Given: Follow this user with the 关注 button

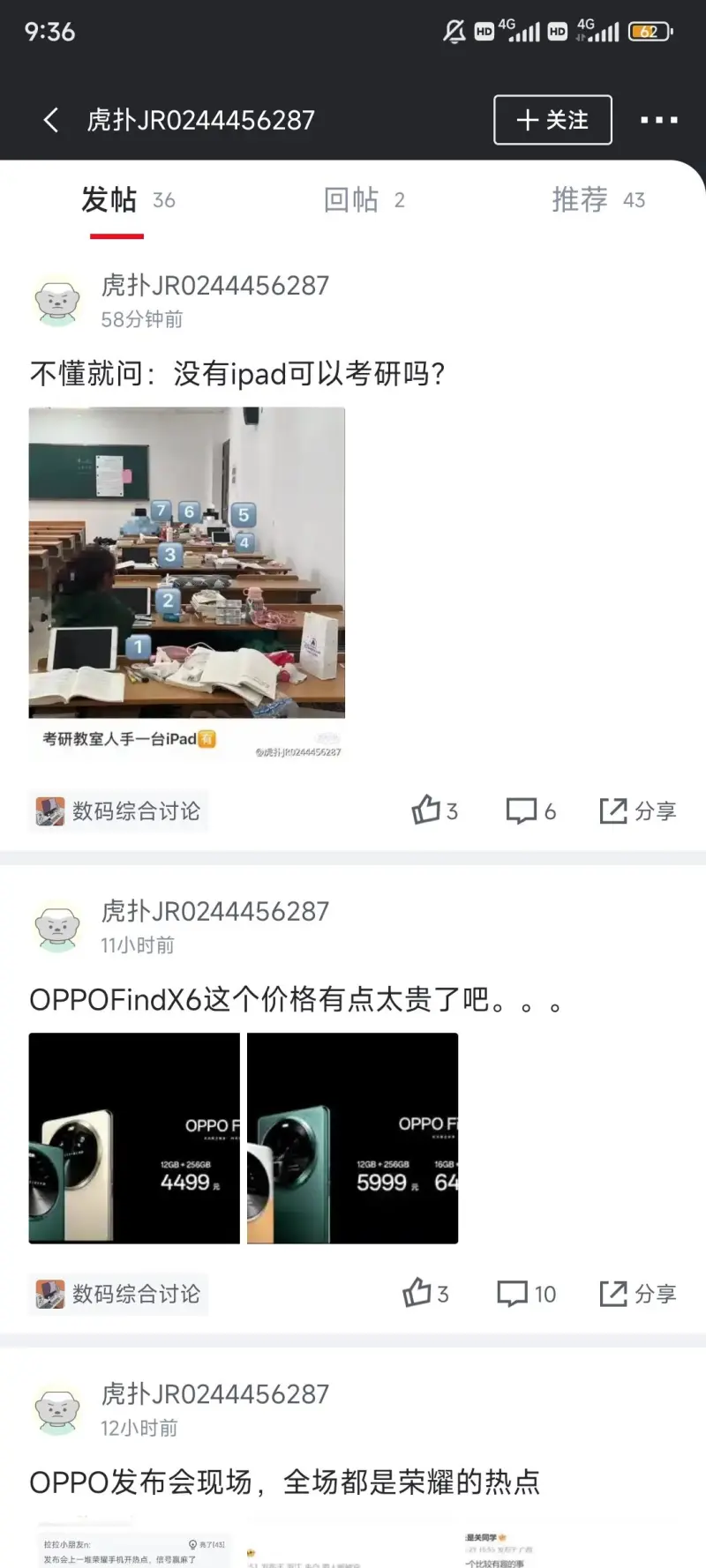Looking at the screenshot, I should pos(552,120).
